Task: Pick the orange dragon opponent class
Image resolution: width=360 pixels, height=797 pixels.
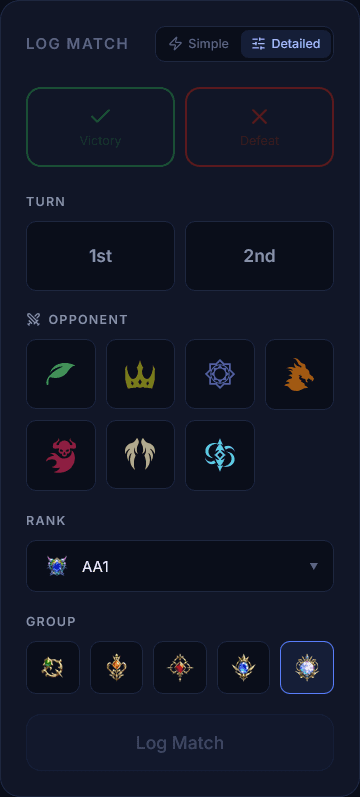Action: coord(299,374)
